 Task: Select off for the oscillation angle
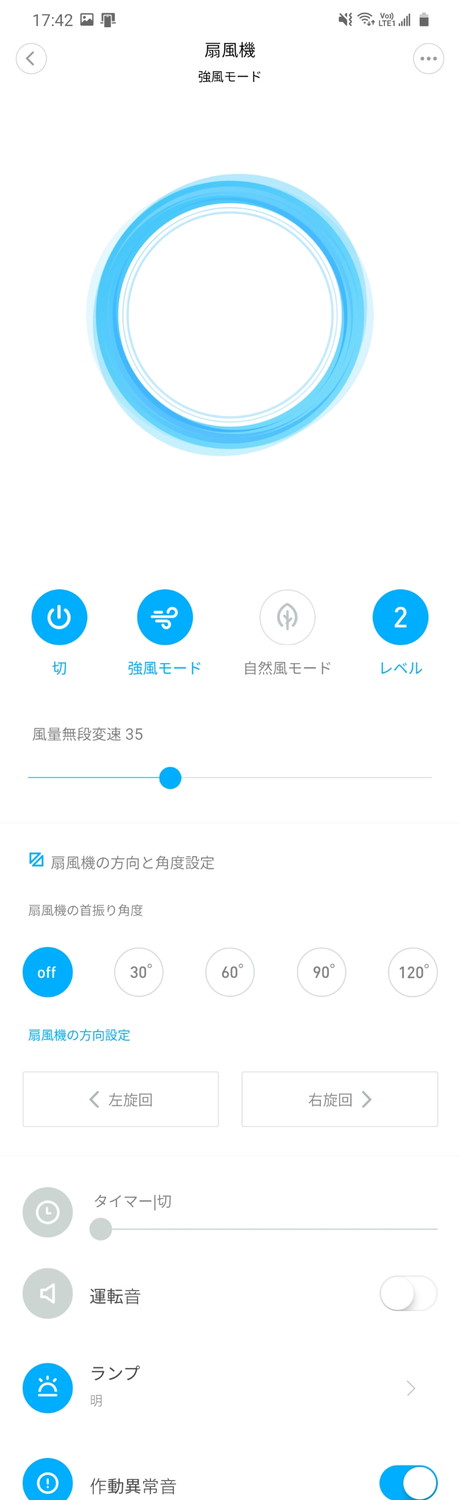click(48, 972)
